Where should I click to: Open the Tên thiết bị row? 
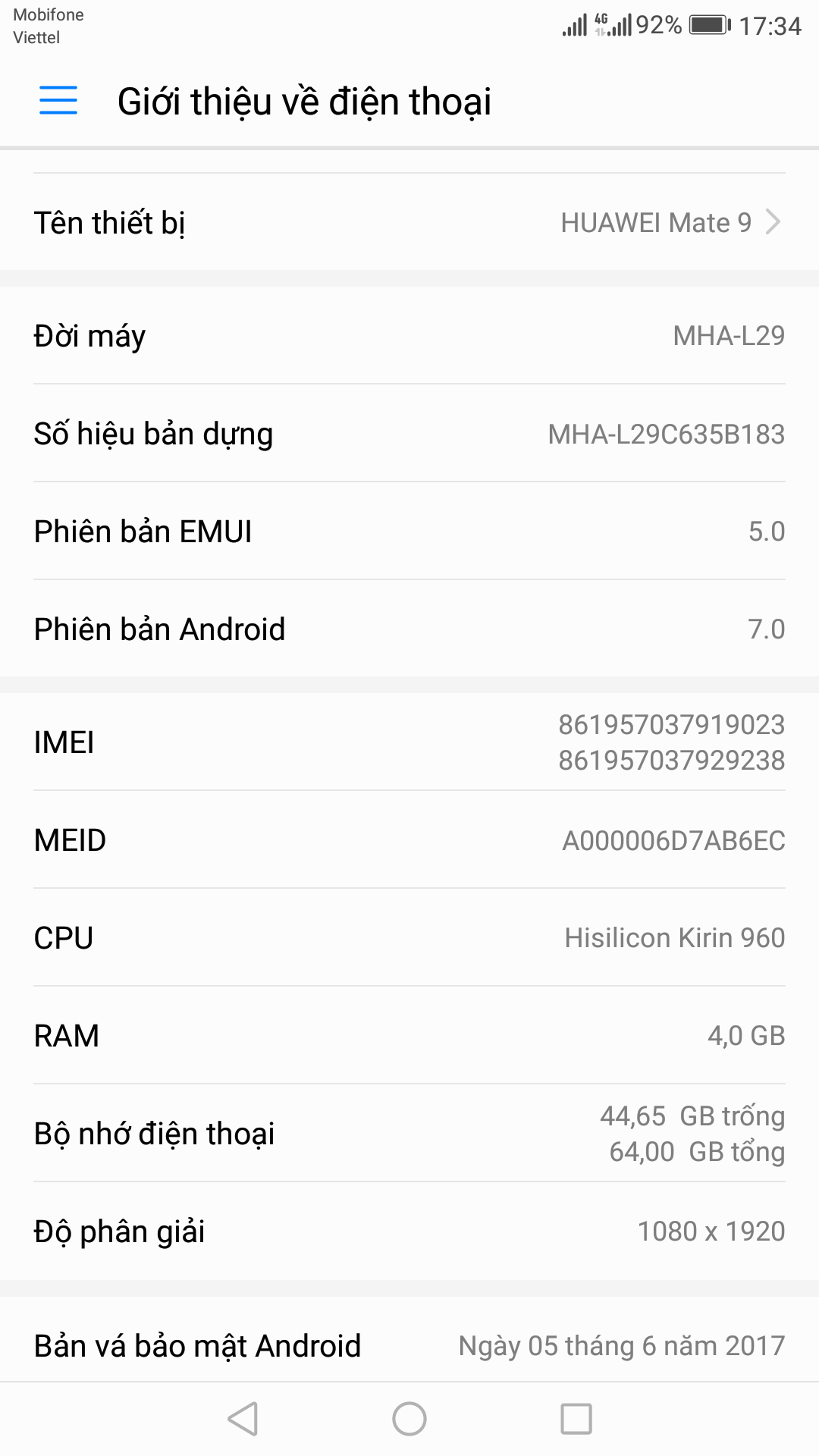click(409, 222)
